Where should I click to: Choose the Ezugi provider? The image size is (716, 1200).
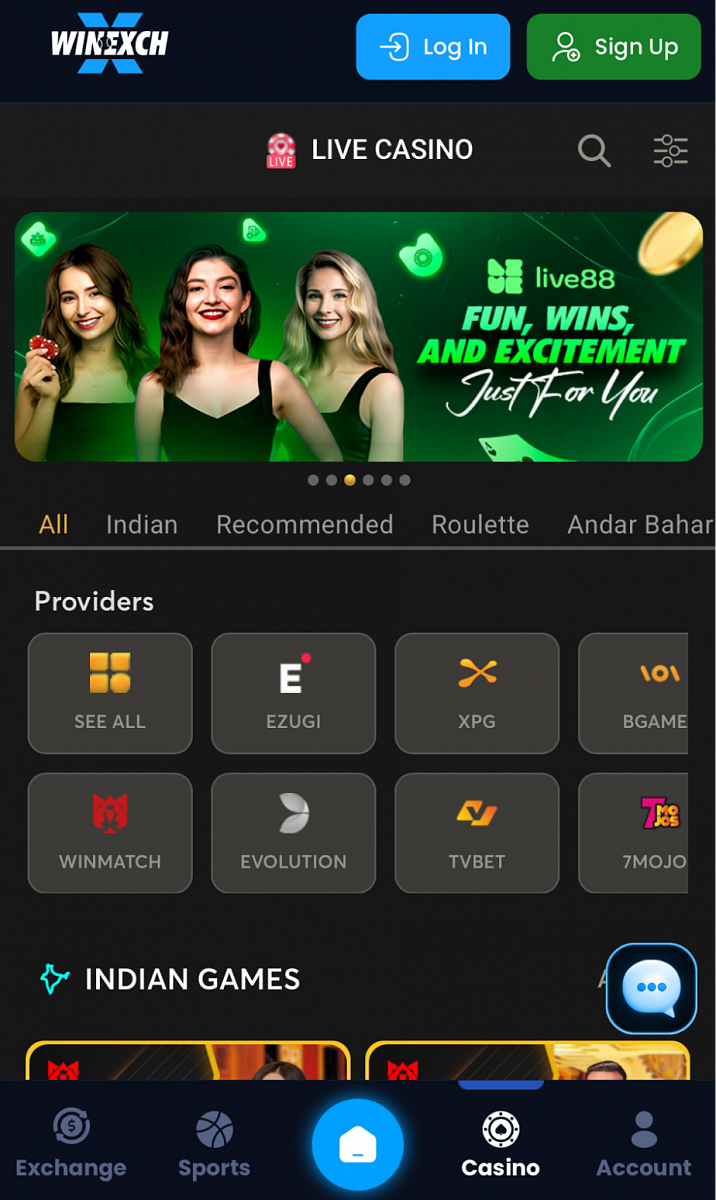point(293,693)
